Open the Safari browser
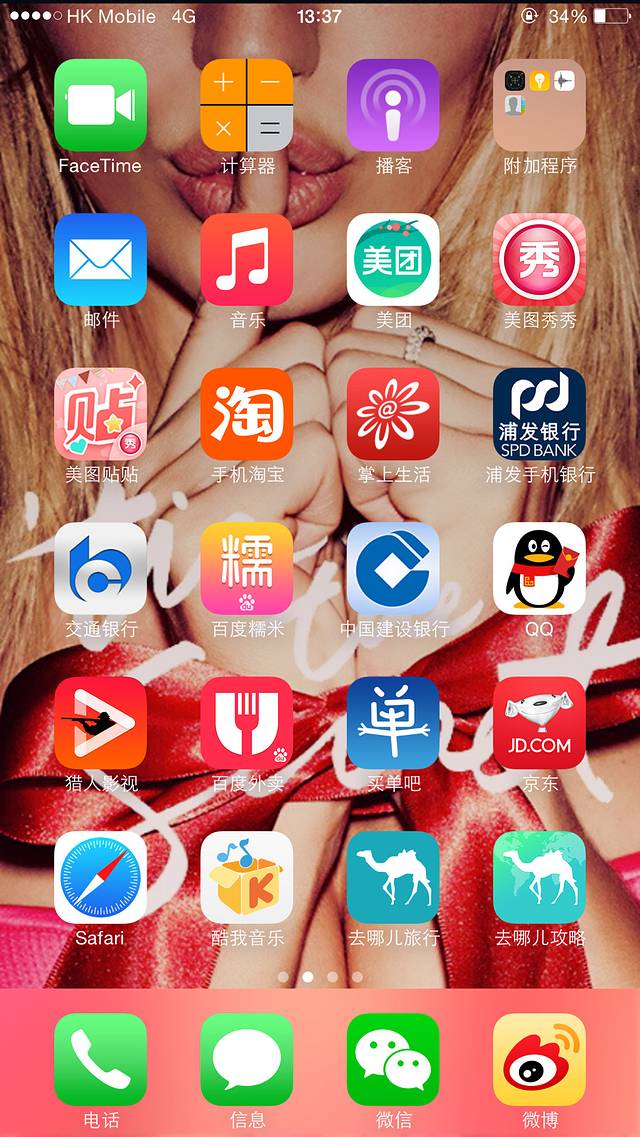This screenshot has width=640, height=1137. (x=100, y=877)
